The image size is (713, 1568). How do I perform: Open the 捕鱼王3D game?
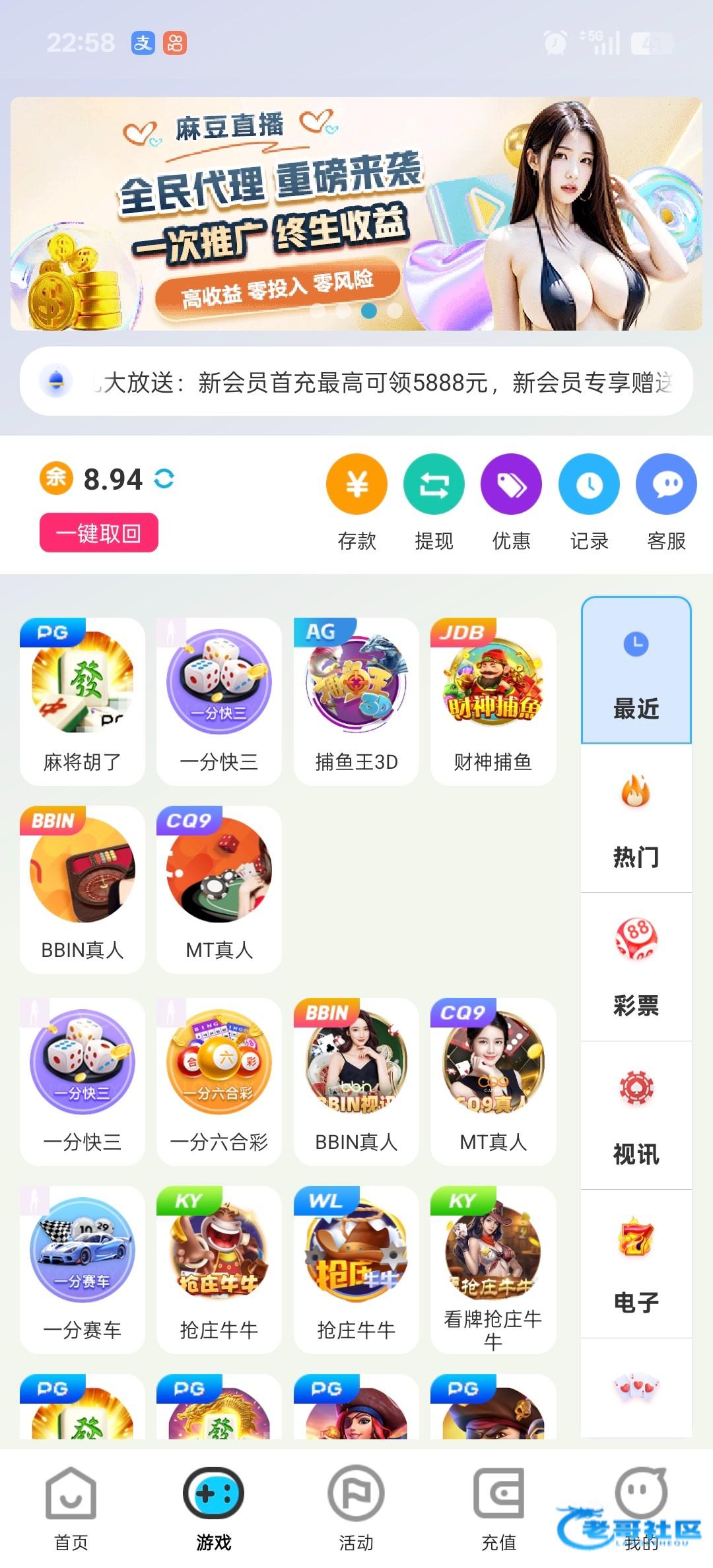click(x=356, y=701)
